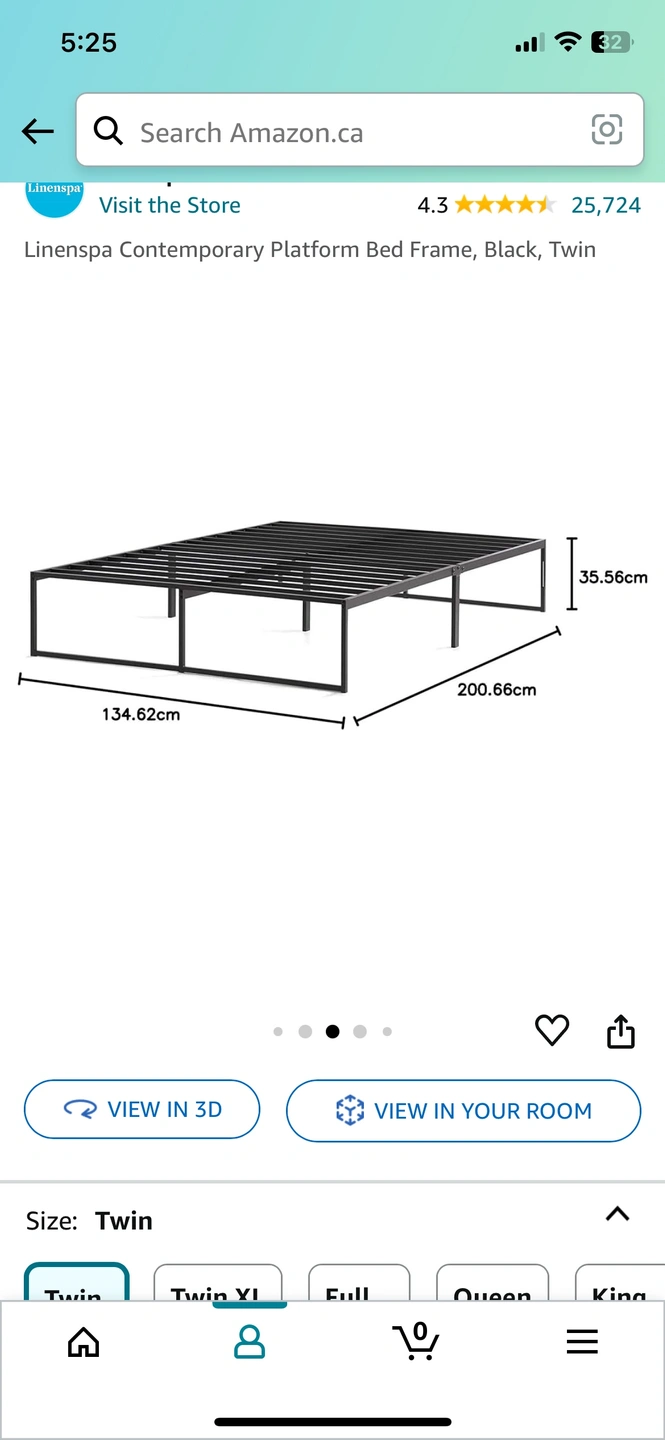This screenshot has height=1440, width=665.
Task: Collapse the Size section chevron
Action: [618, 1214]
